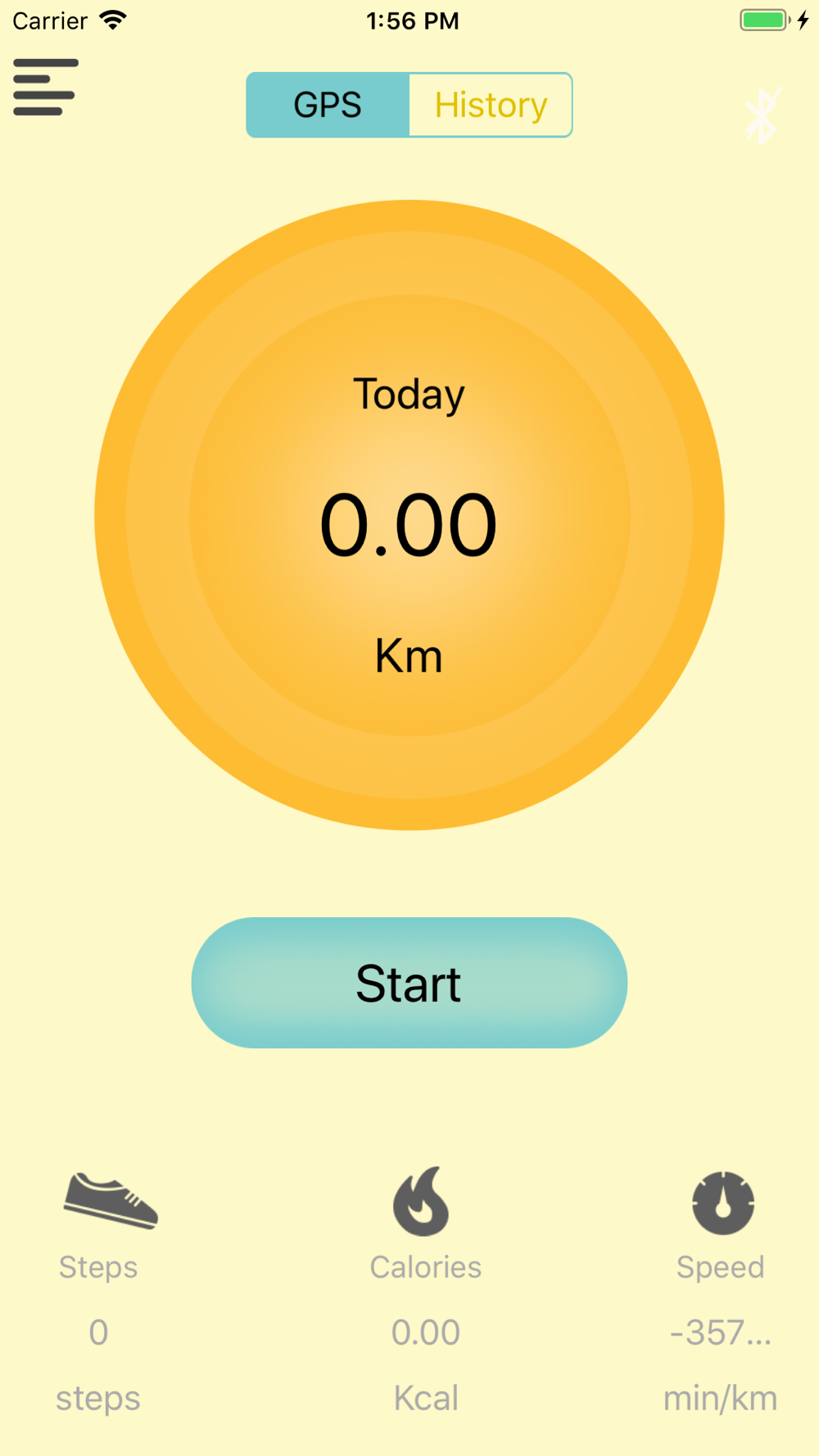Switch to the History tab
This screenshot has height=1456, width=819.
click(491, 105)
